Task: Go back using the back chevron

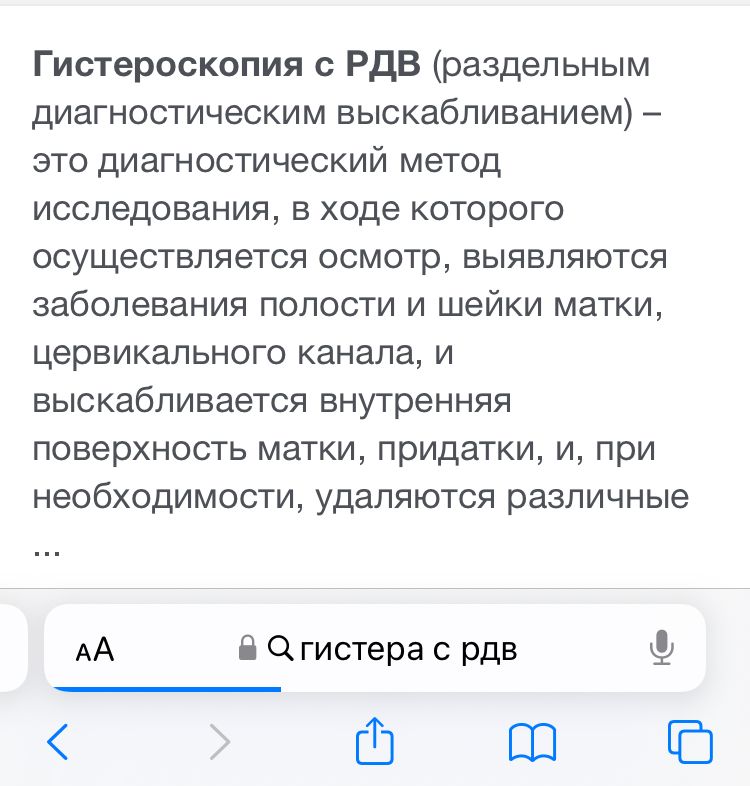Action: click(57, 742)
